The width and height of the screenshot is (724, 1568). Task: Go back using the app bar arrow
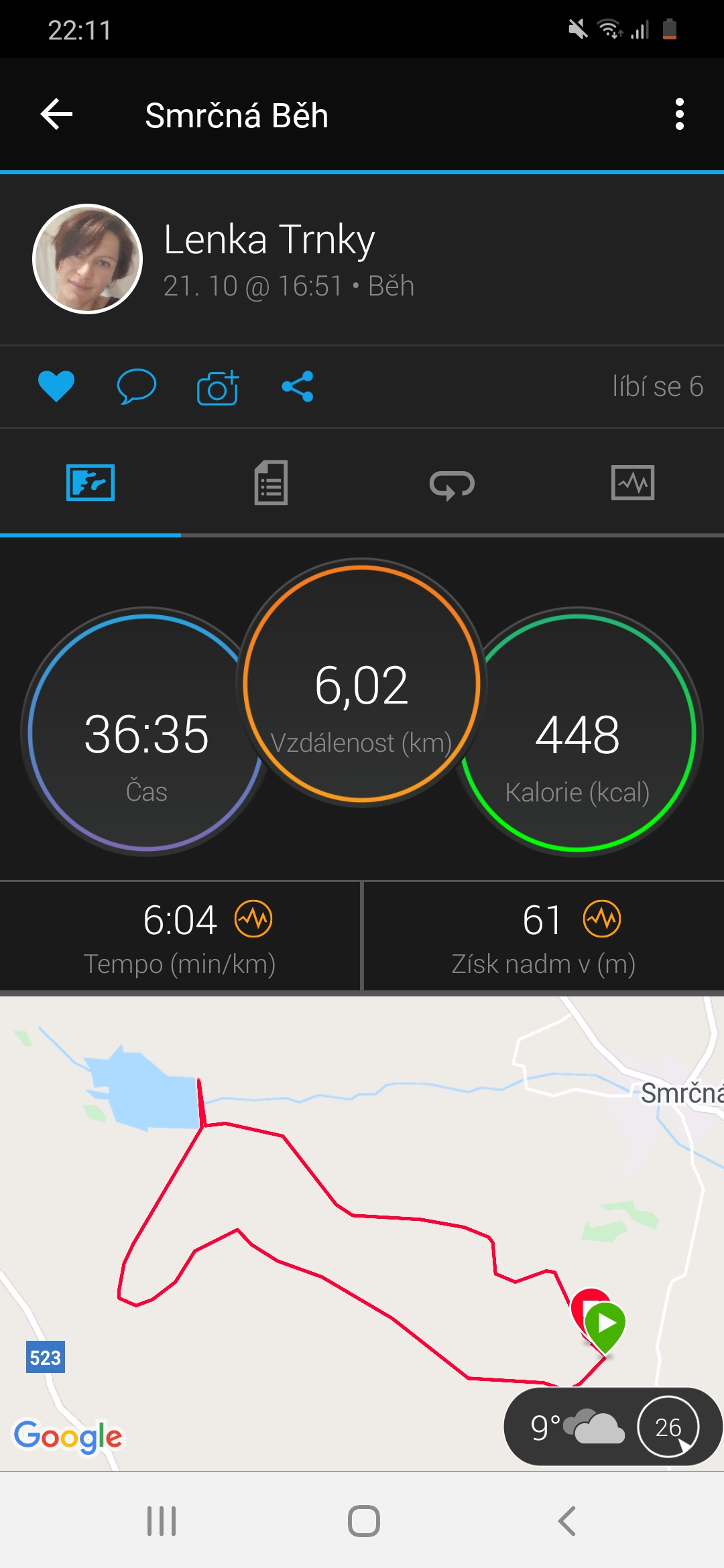(x=56, y=115)
